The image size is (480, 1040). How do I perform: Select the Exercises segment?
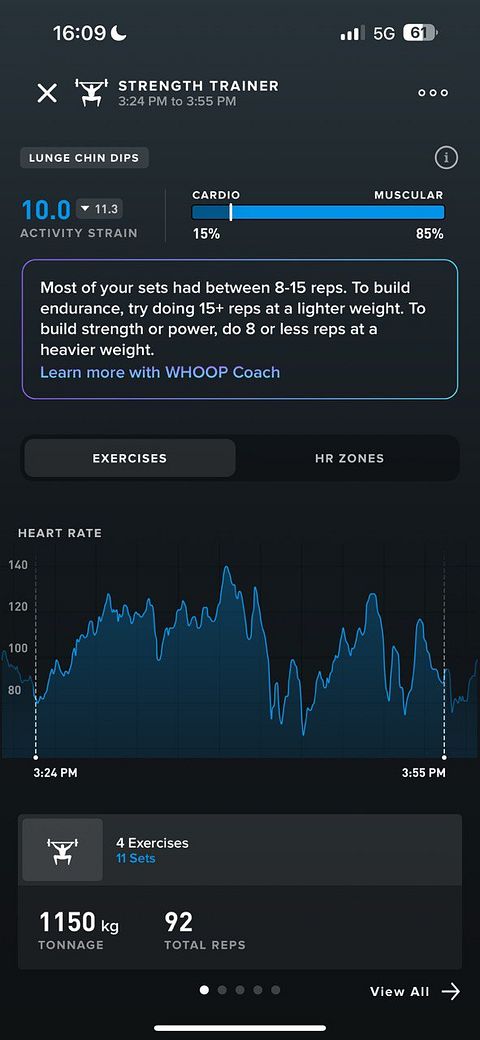pos(130,458)
